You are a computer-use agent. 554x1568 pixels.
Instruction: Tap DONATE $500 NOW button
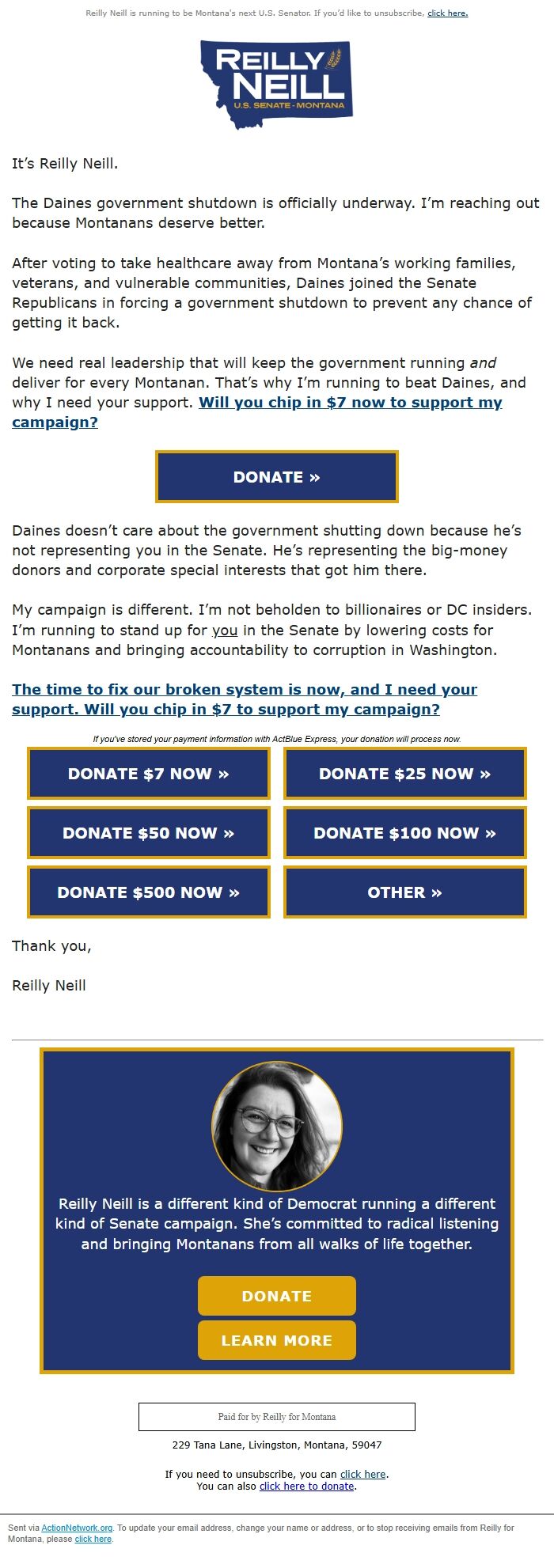pyautogui.click(x=149, y=892)
